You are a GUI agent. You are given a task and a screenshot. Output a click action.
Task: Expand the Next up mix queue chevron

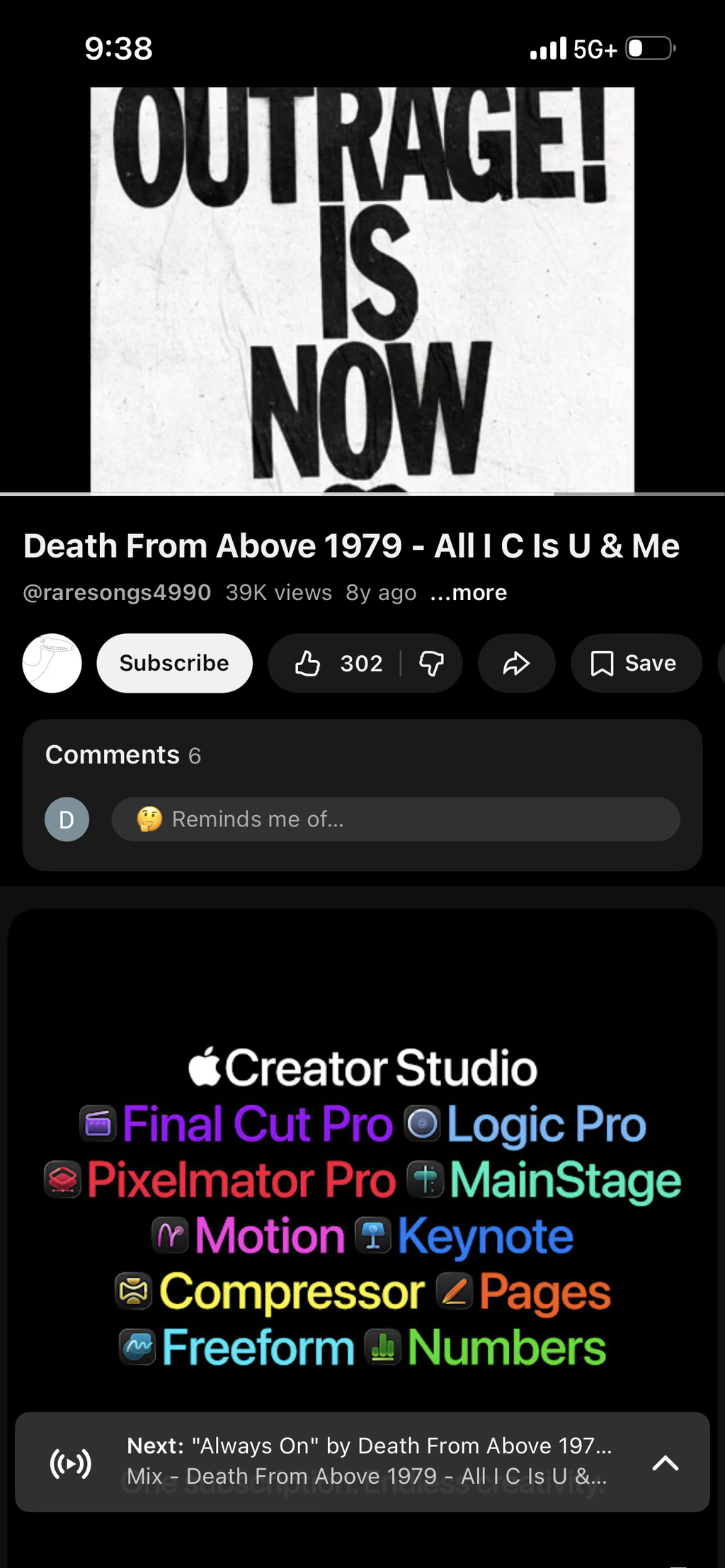point(665,1463)
